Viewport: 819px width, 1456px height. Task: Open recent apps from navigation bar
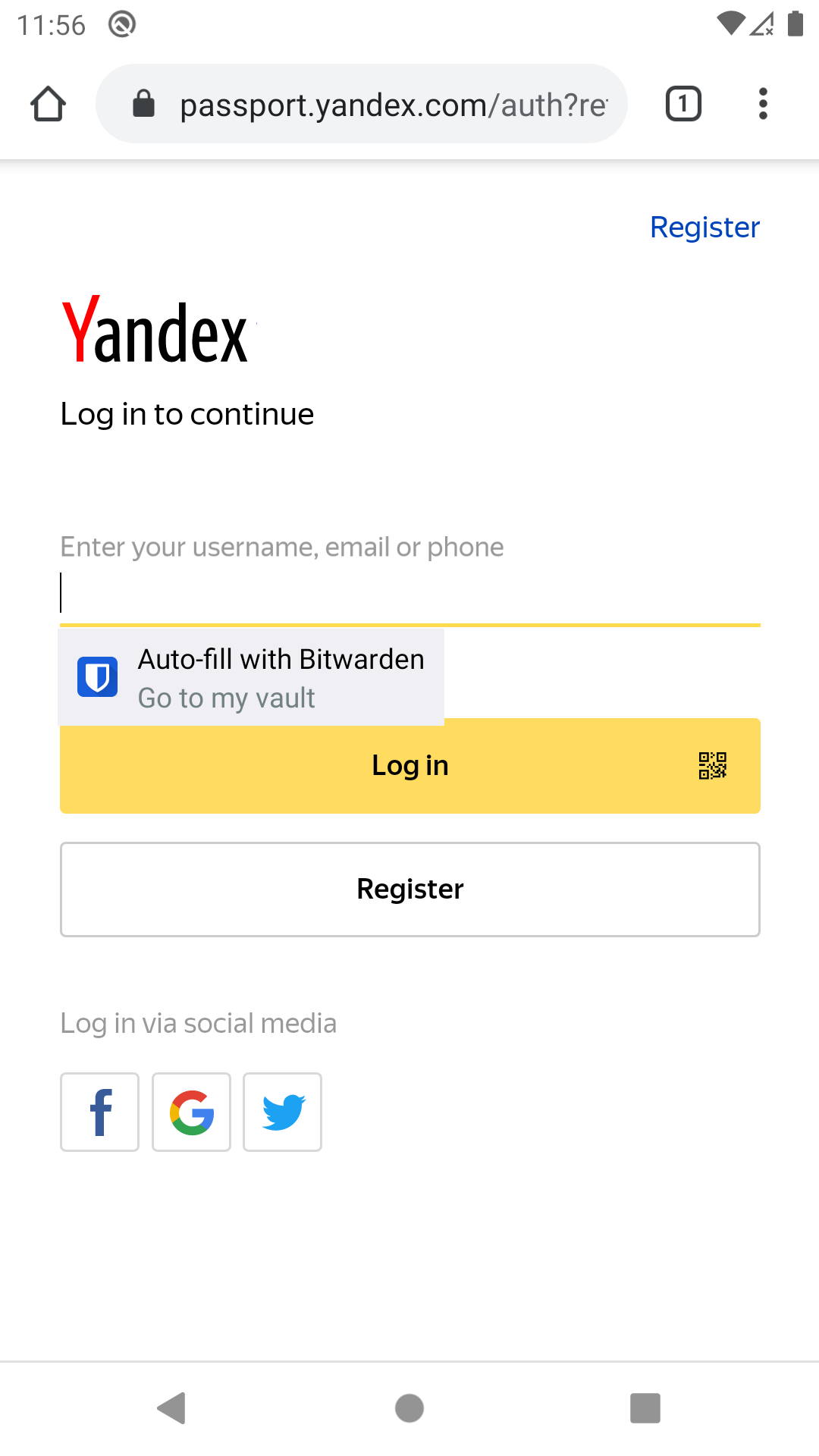coord(645,1408)
